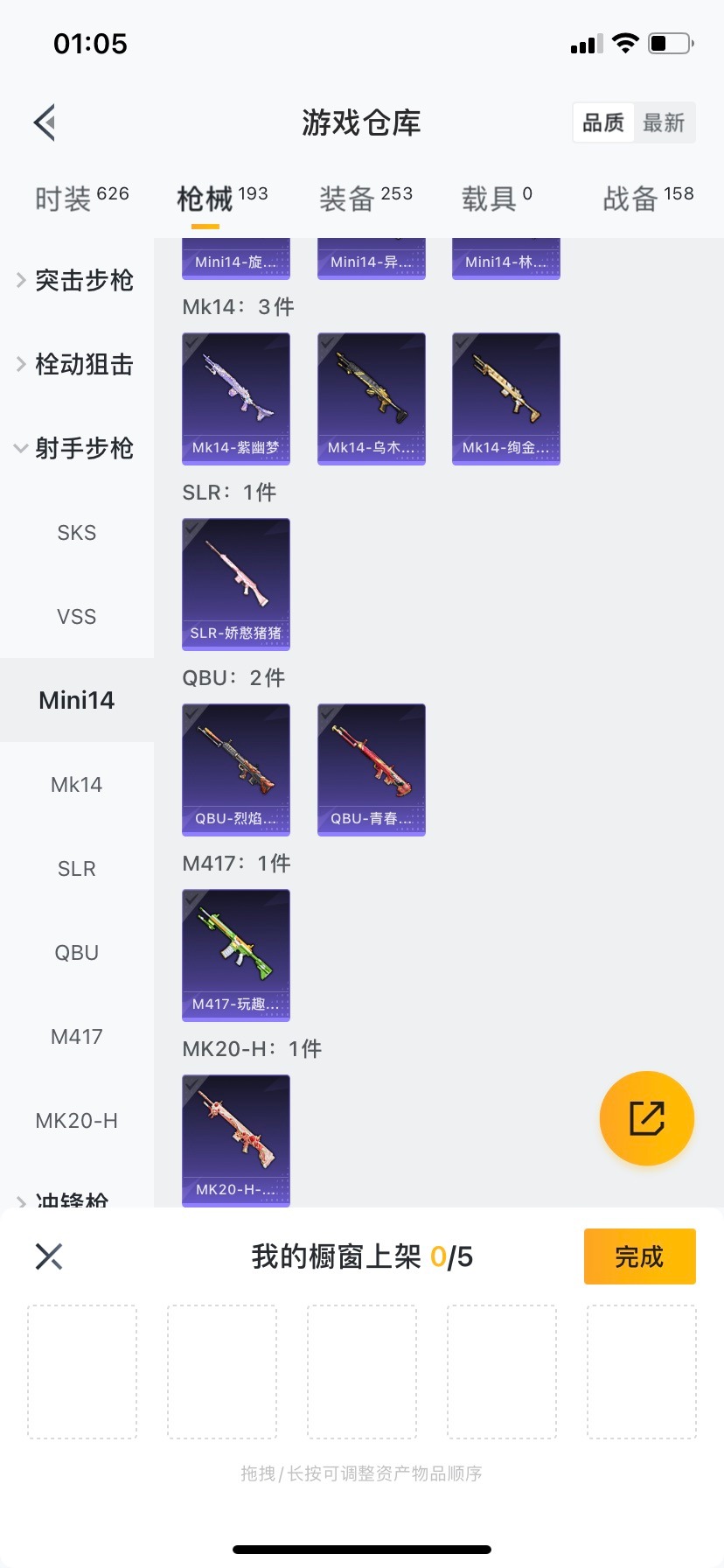Go back from the game warehouse page
The height and width of the screenshot is (1568, 724).
(x=45, y=122)
